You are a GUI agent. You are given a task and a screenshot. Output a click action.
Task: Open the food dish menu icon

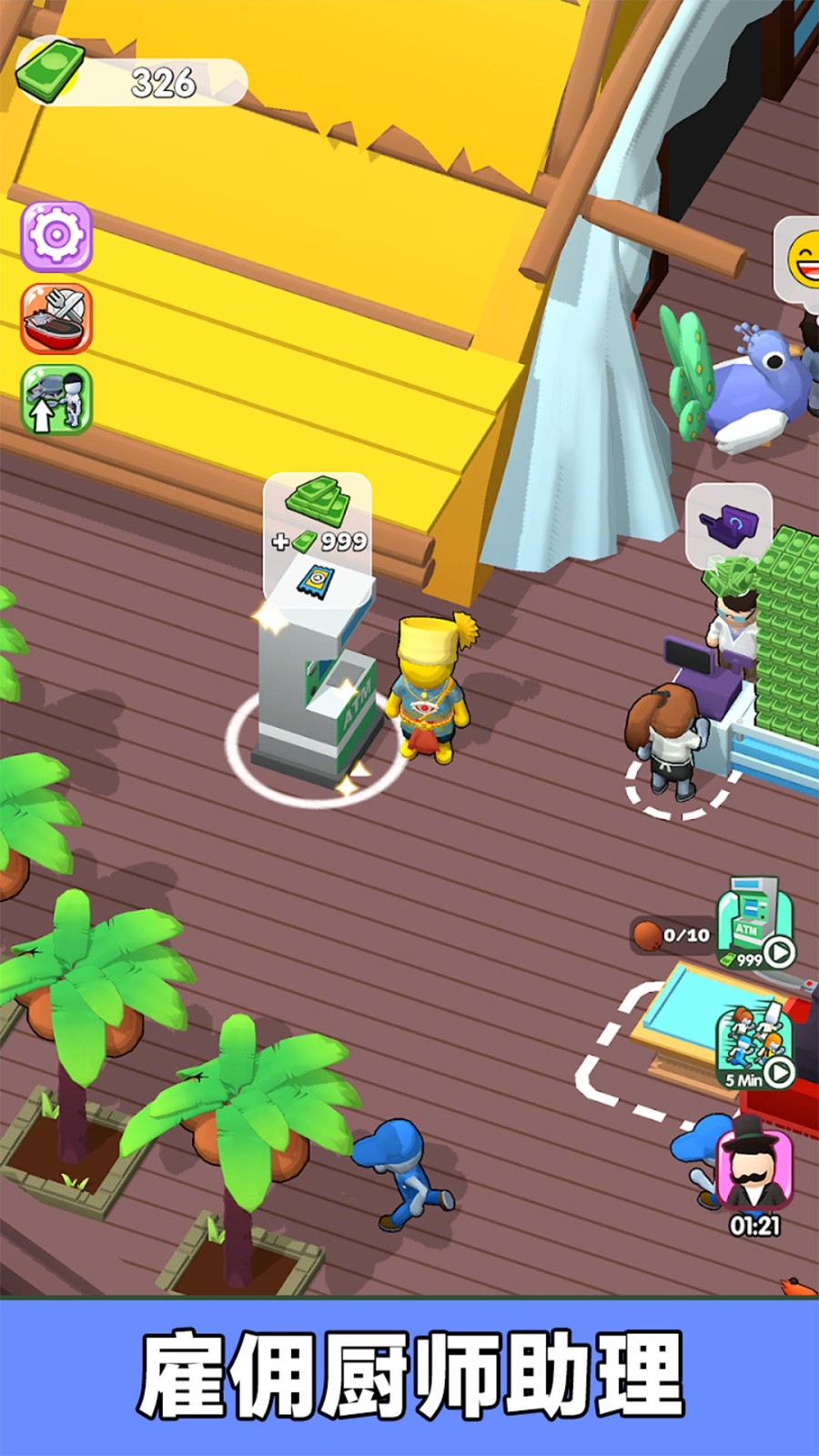tap(56, 318)
